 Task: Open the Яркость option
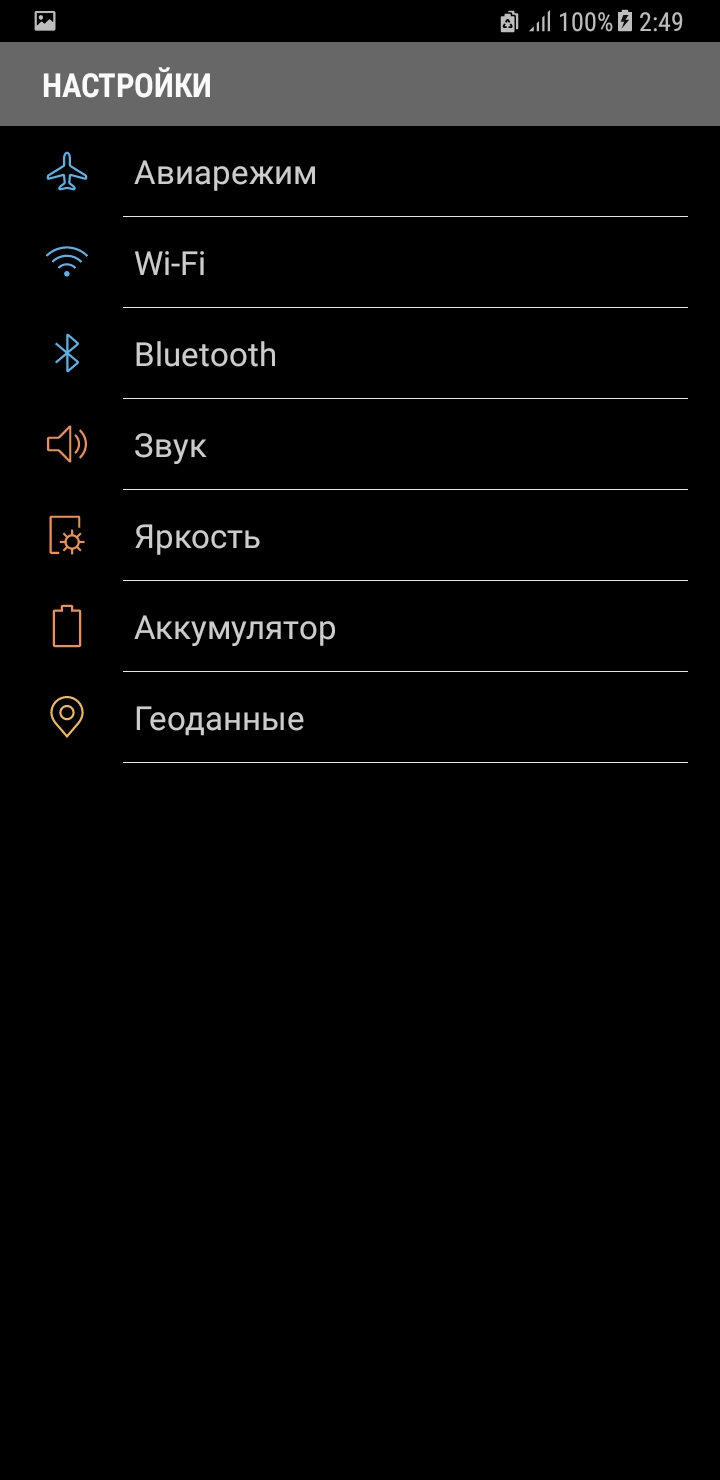[360, 536]
